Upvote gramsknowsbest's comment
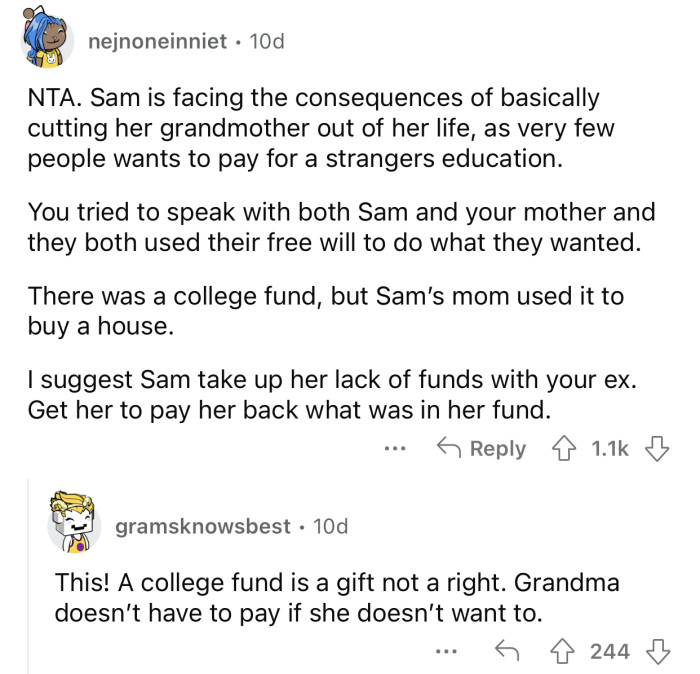Image resolution: width=700 pixels, height=674 pixels. pyautogui.click(x=566, y=652)
